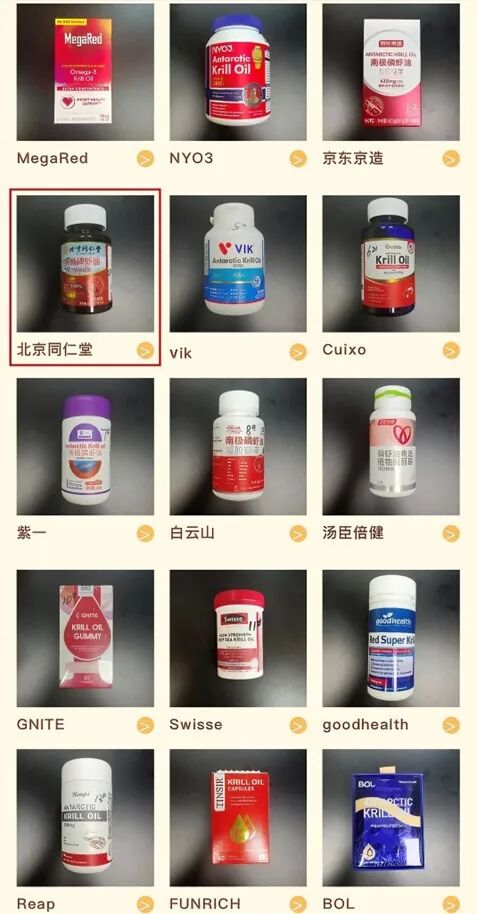Open the 汤臣倍健 product tile
Viewport: 477px width, 914px height.
391,460
